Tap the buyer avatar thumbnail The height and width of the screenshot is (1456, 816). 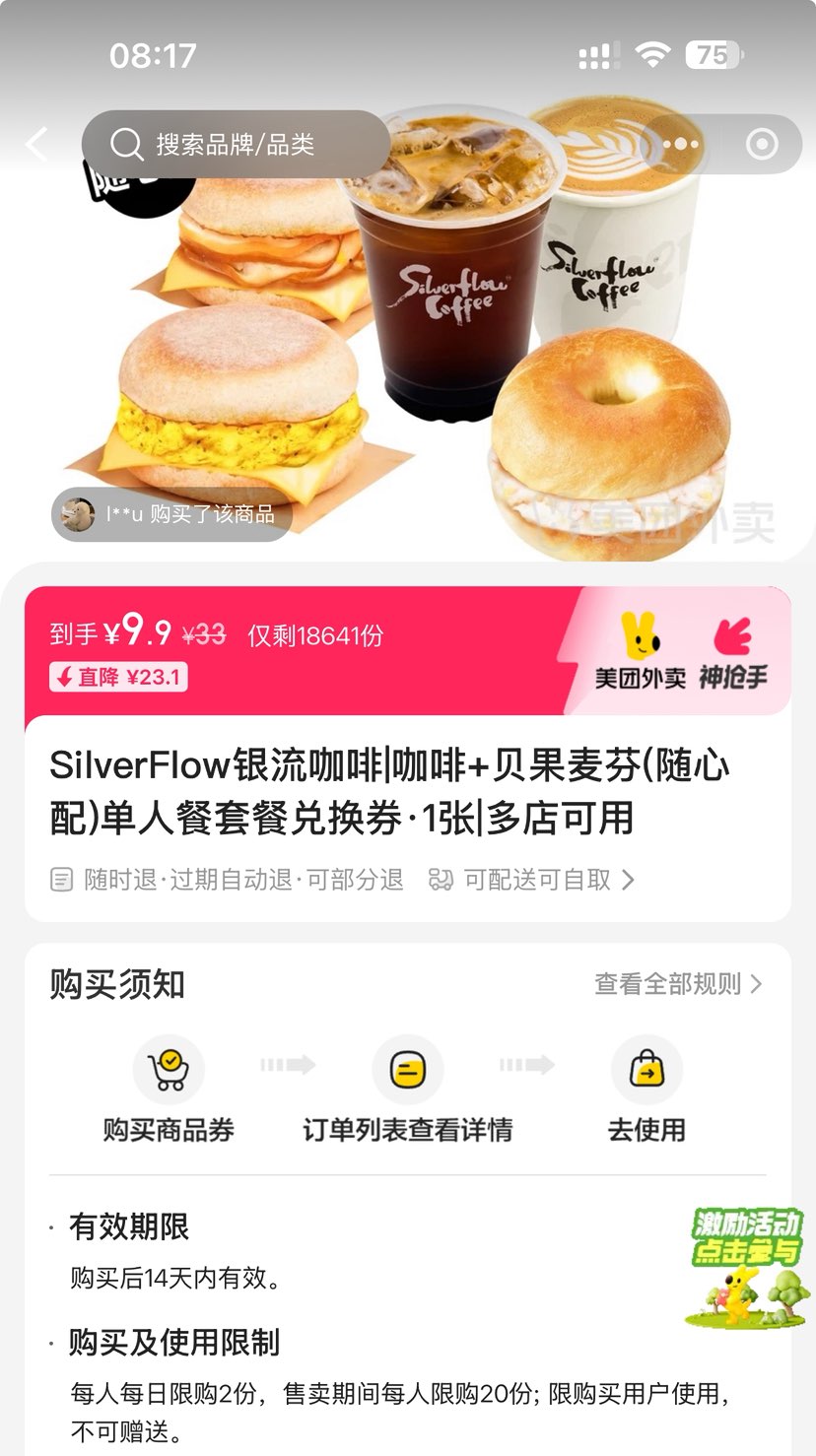(77, 514)
